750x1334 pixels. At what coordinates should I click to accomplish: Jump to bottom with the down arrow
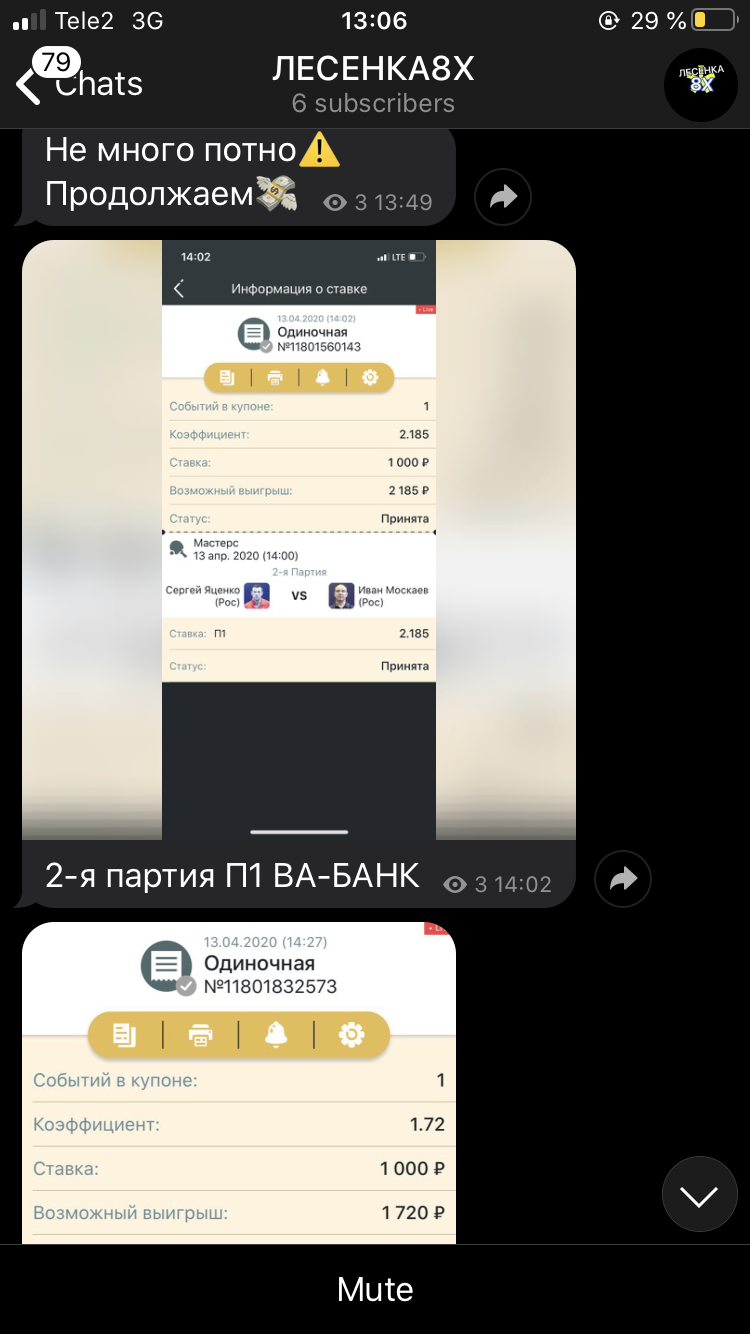(700, 1195)
